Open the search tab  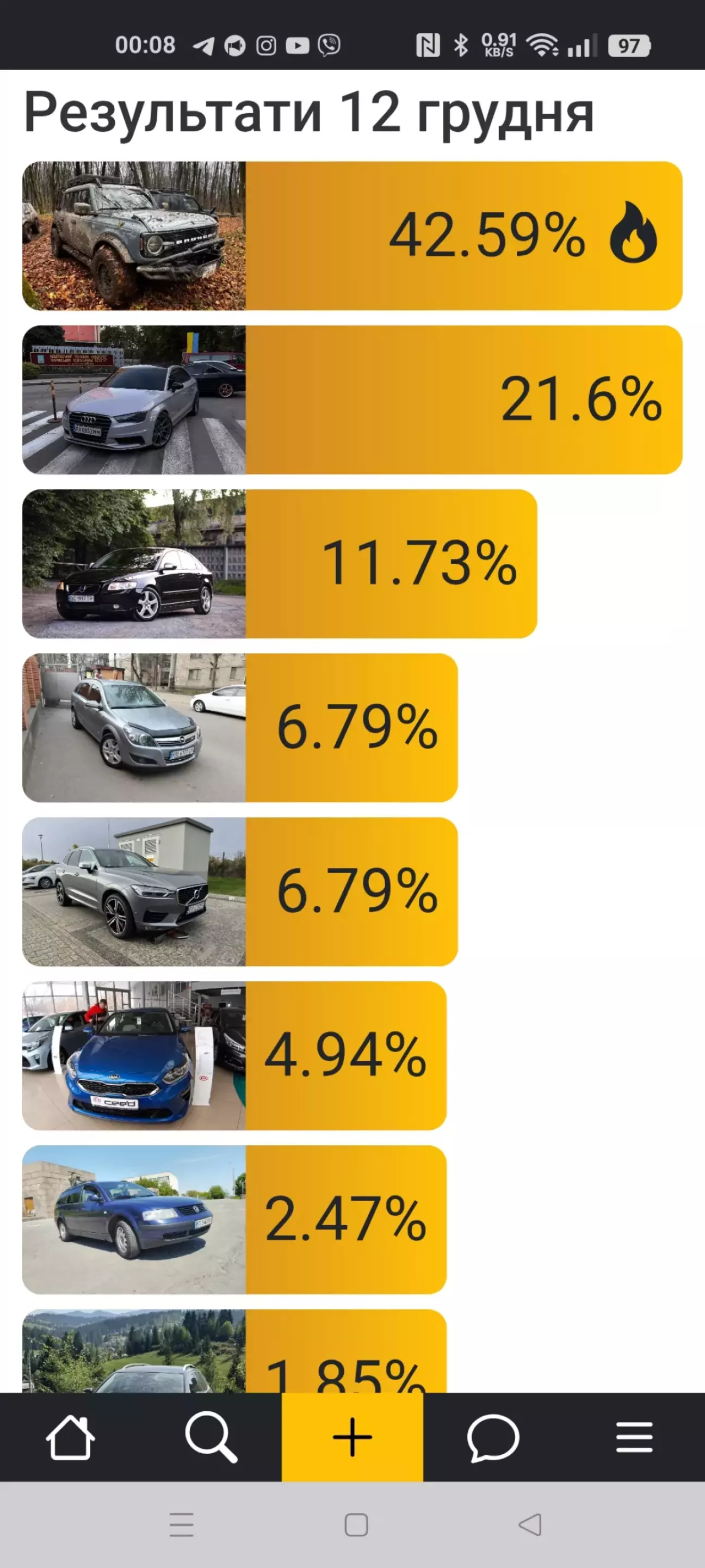tap(211, 1437)
